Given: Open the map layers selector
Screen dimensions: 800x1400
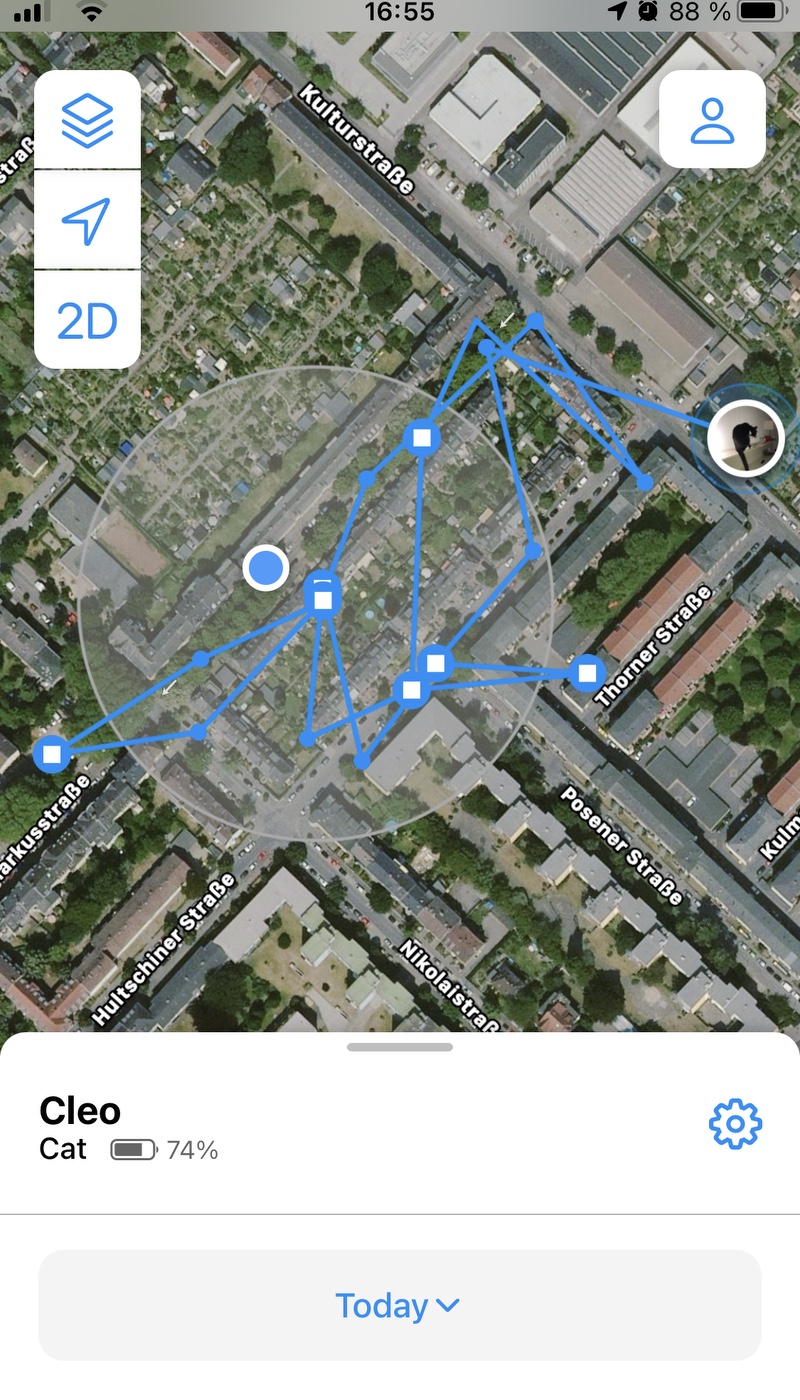Looking at the screenshot, I should click(87, 119).
